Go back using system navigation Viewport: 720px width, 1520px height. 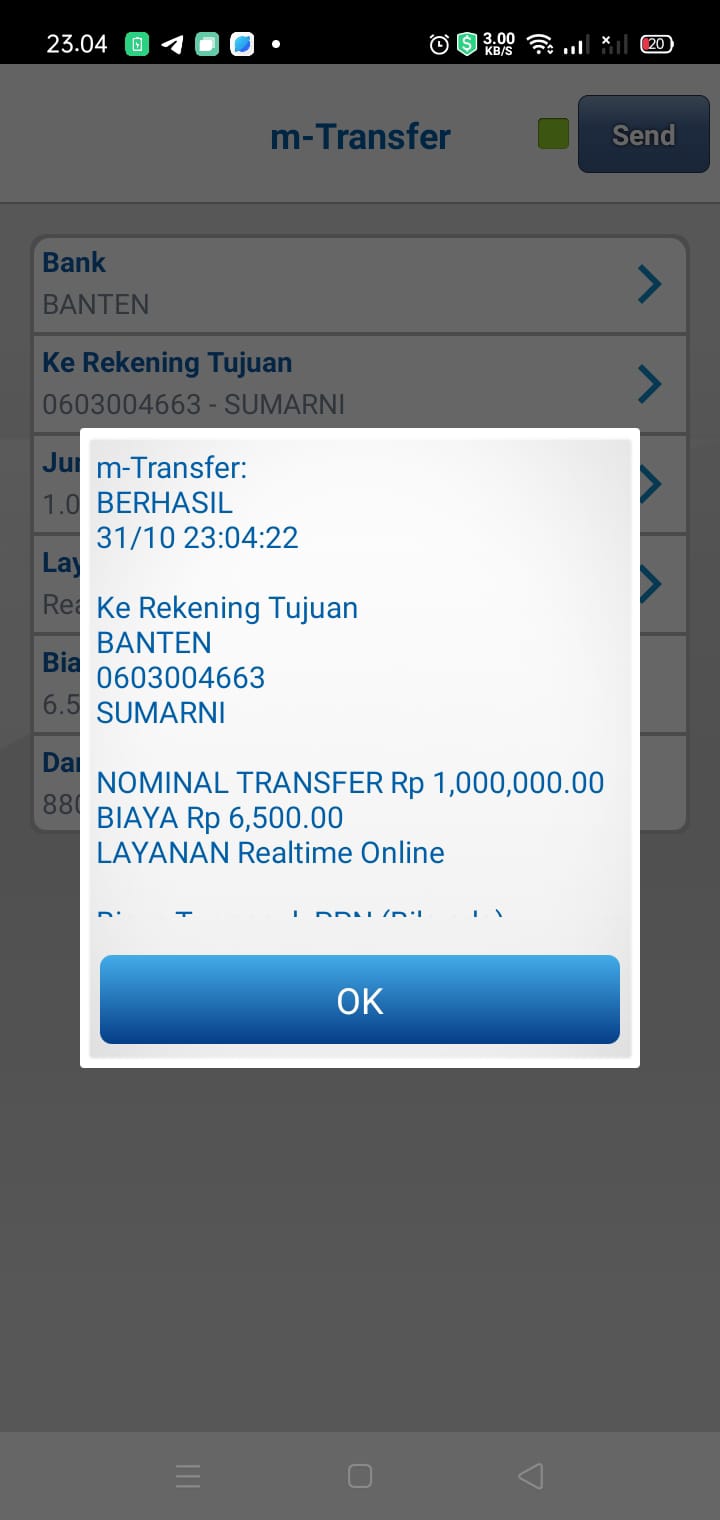point(531,1476)
